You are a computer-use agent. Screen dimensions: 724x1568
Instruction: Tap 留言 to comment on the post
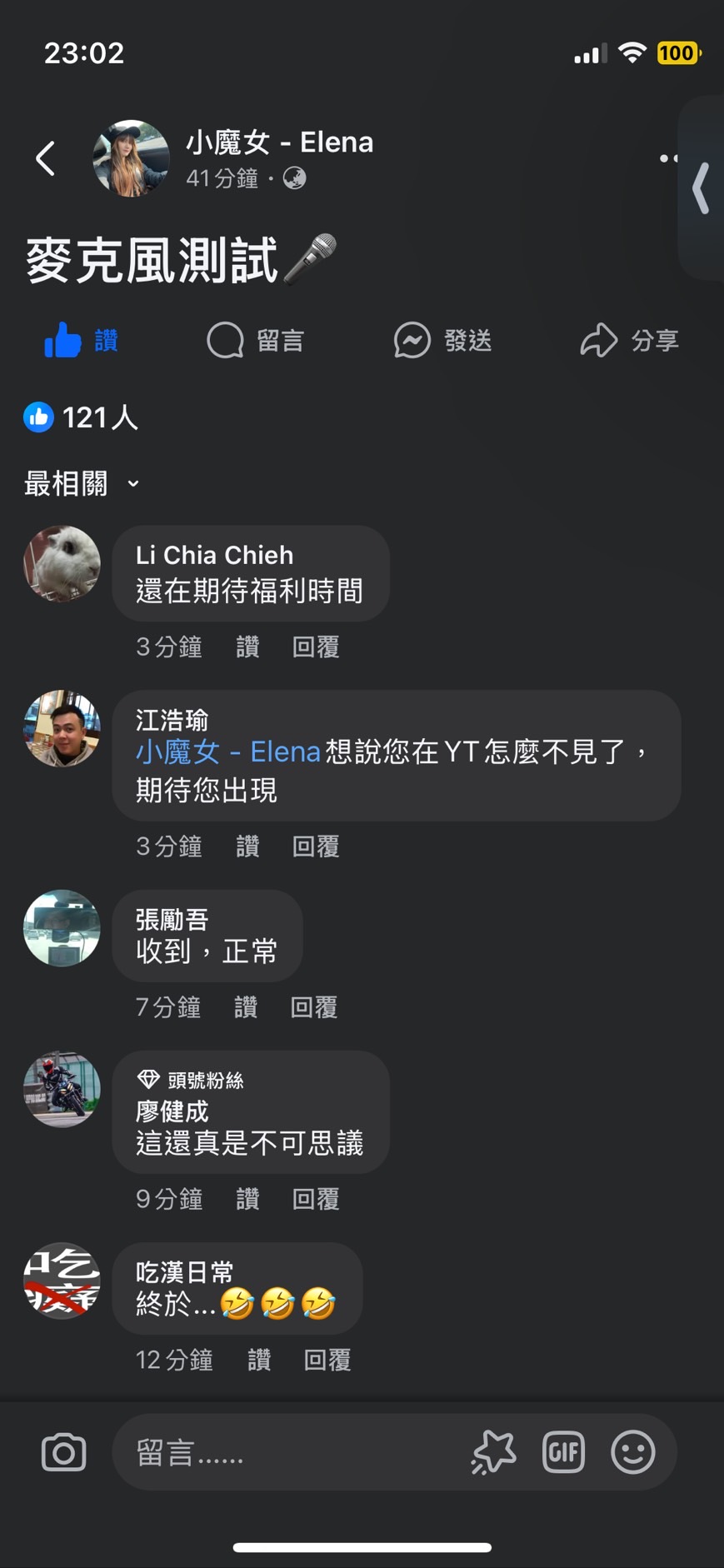click(255, 341)
